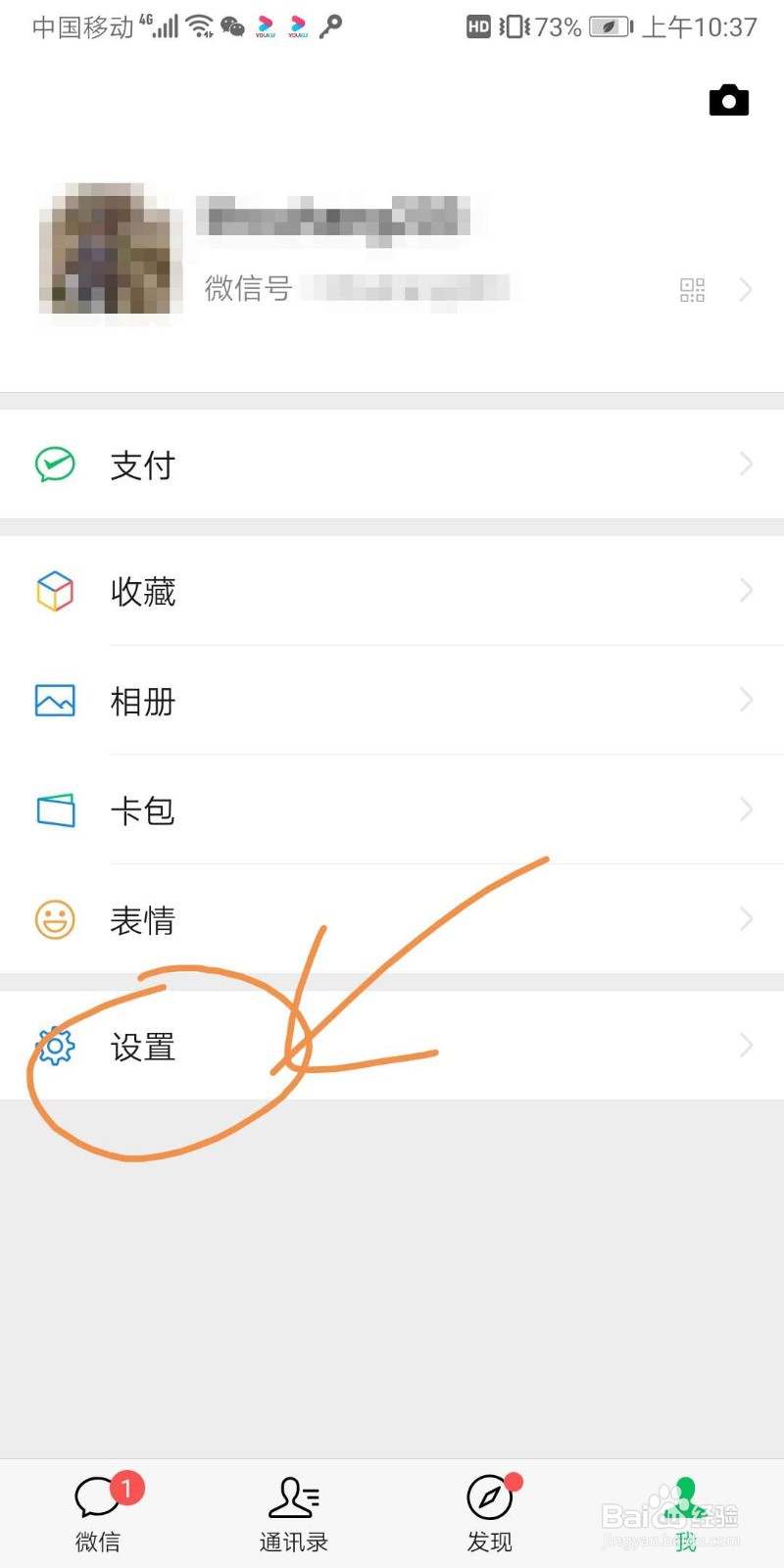The height and width of the screenshot is (1568, 784).
Task: Tap my profile avatar picture
Action: point(109,250)
